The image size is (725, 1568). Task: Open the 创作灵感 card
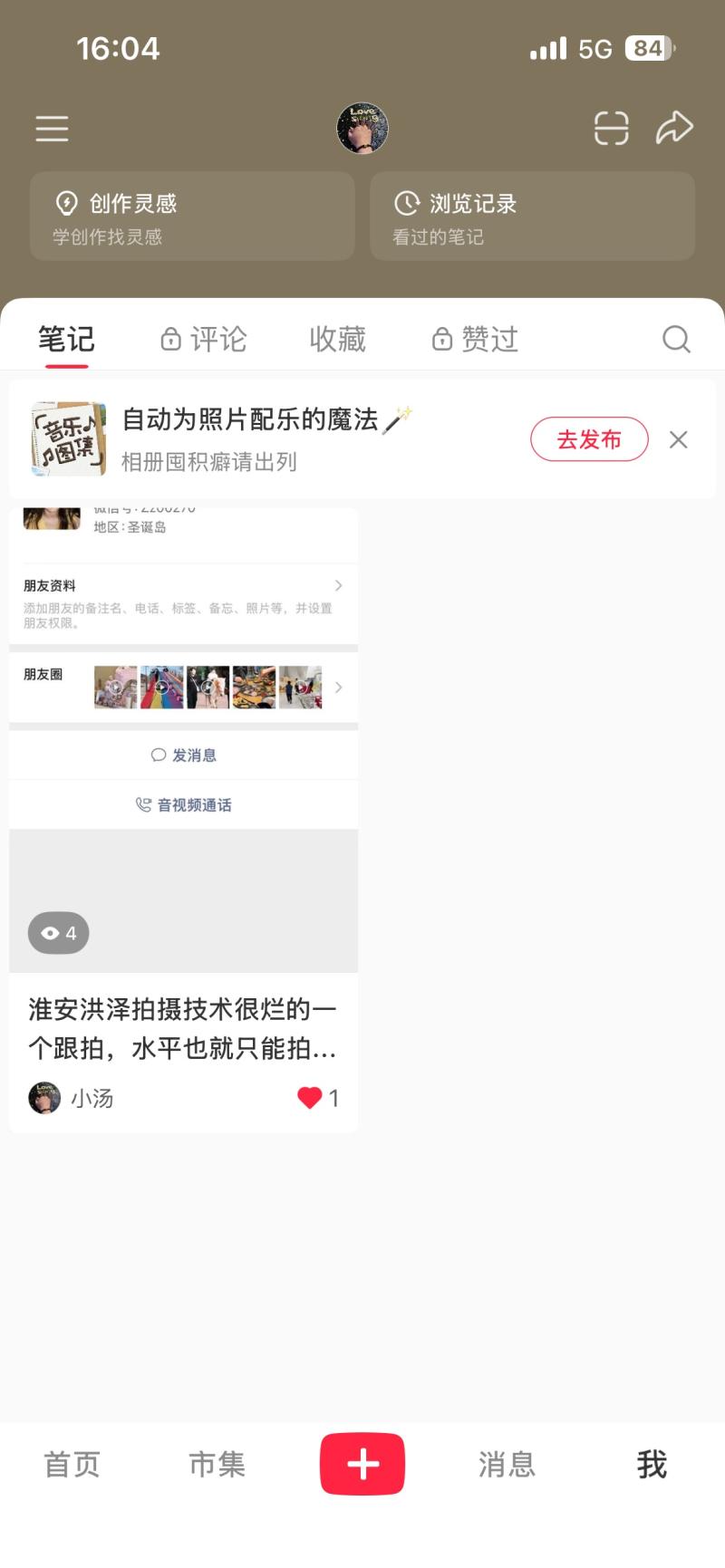click(x=192, y=217)
